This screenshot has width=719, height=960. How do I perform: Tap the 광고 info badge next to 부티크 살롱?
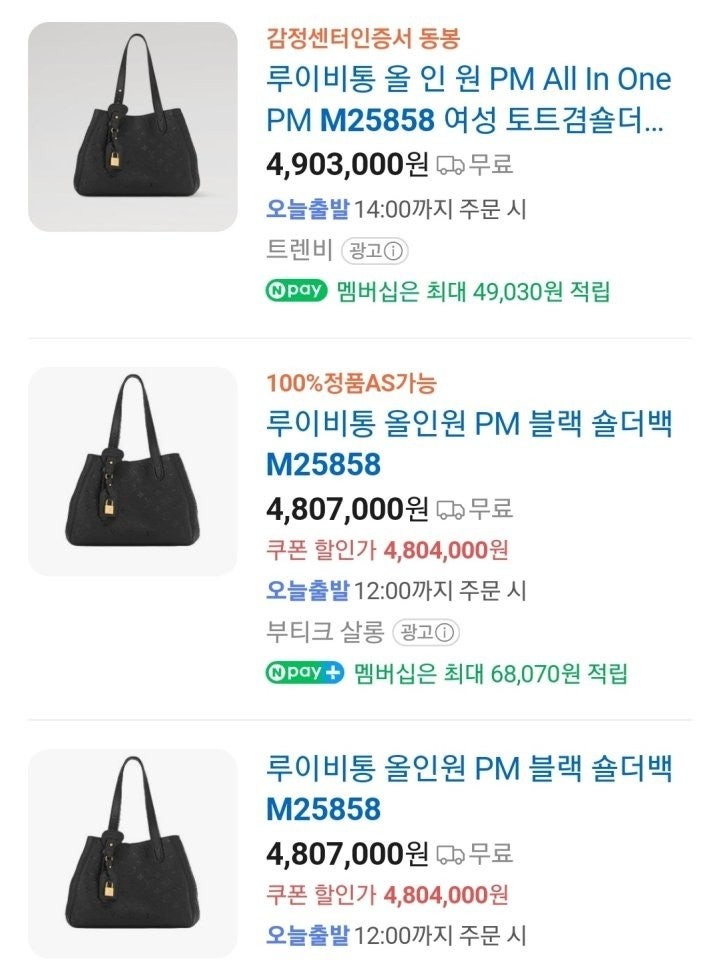point(426,632)
